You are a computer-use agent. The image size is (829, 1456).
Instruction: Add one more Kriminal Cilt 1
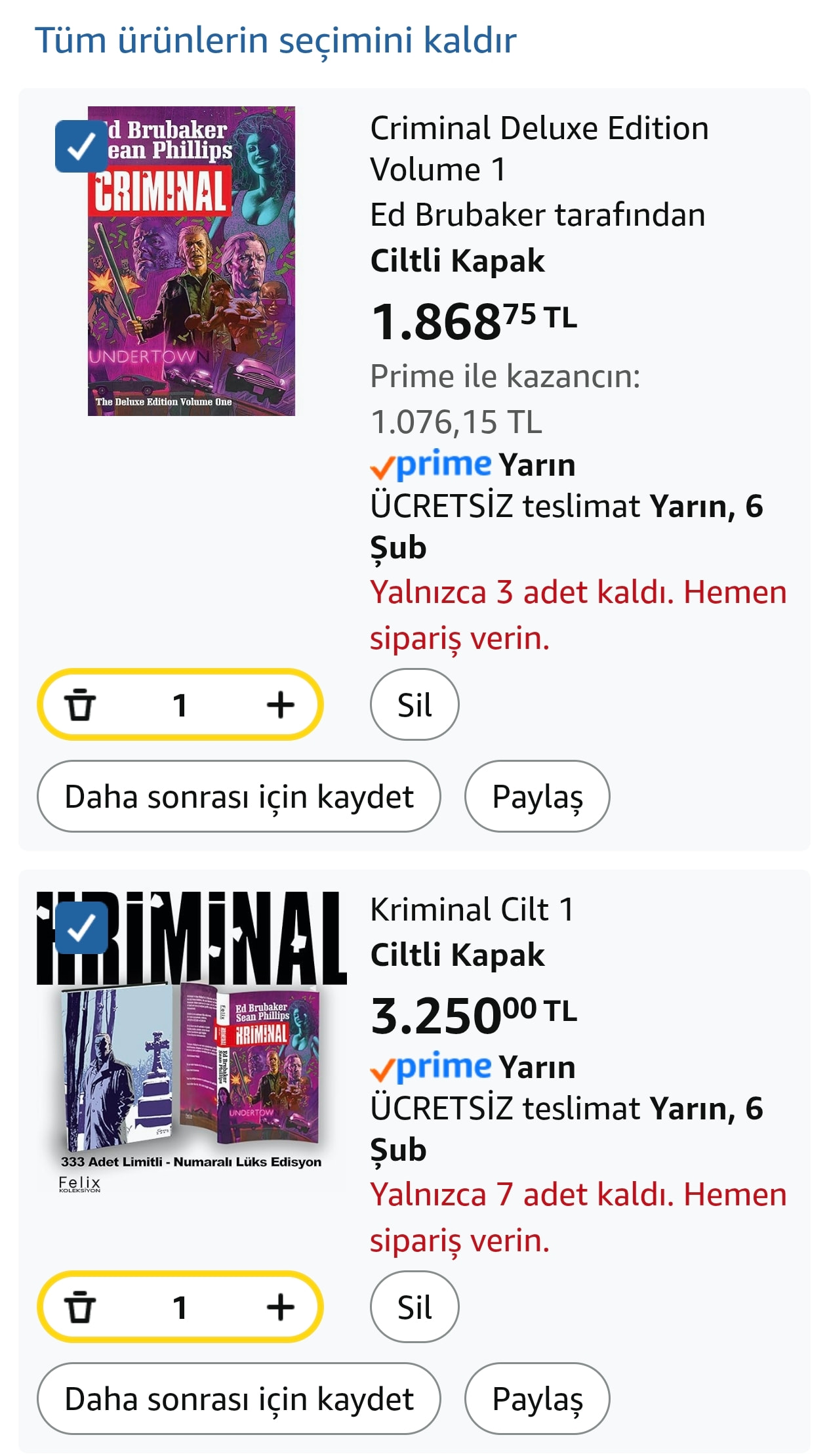pos(280,1307)
